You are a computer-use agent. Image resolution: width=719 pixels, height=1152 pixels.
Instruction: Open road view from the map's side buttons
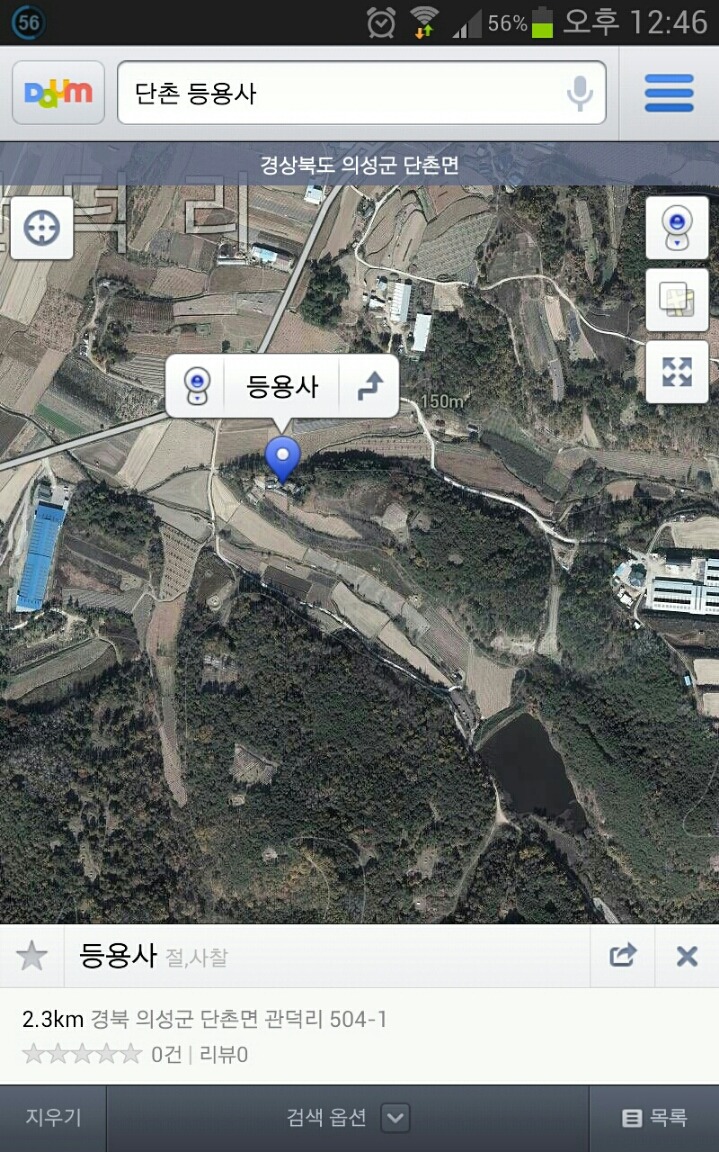tap(677, 228)
